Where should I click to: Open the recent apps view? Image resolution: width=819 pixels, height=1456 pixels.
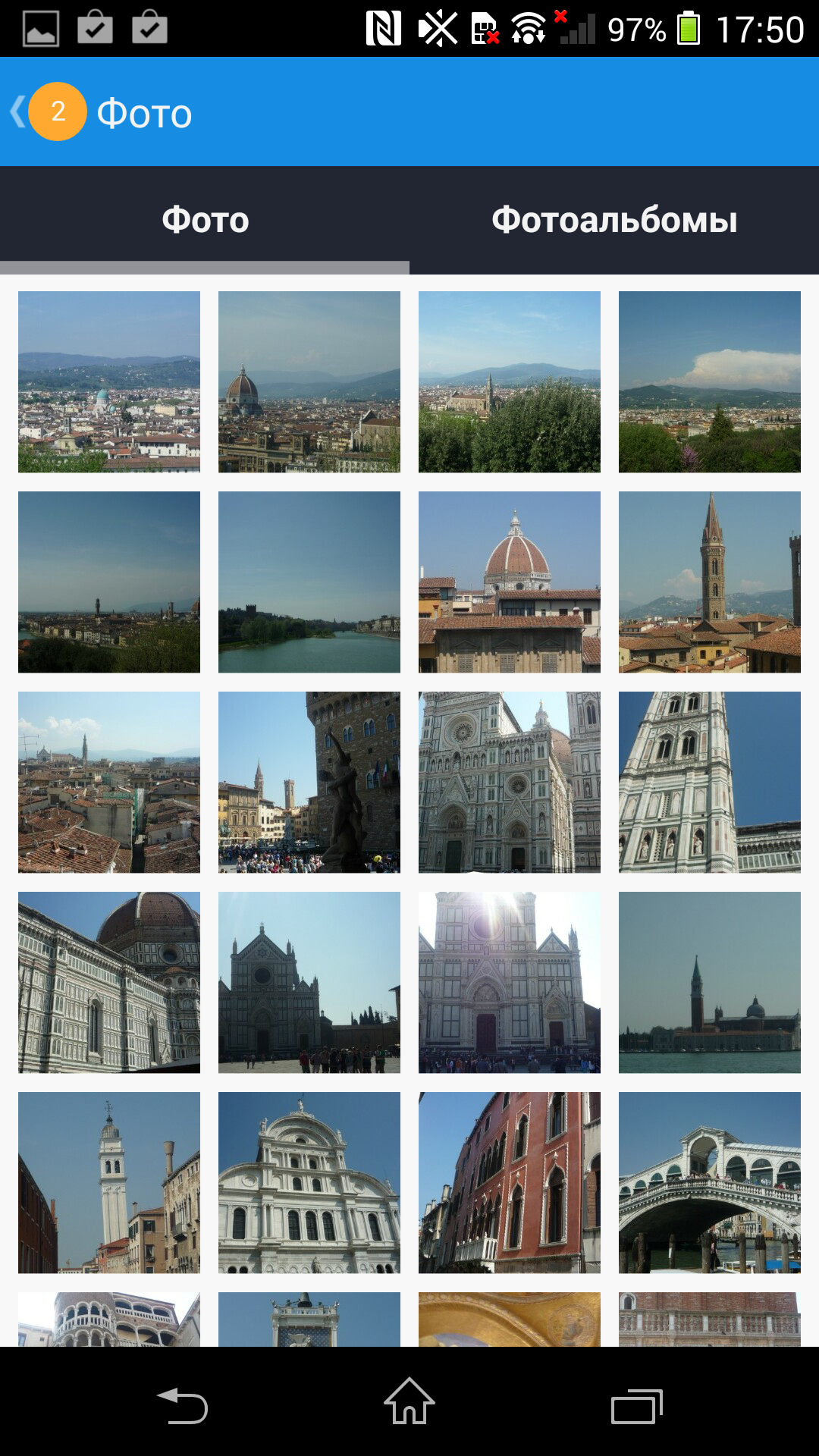point(636,1407)
